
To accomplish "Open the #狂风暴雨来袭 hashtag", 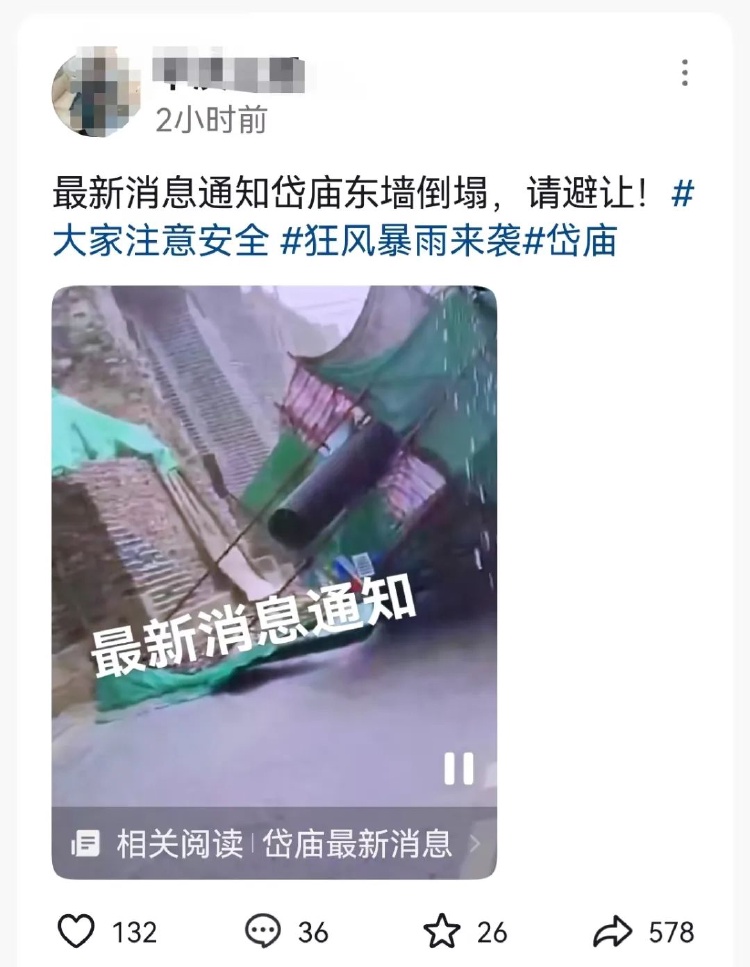I will [x=402, y=242].
